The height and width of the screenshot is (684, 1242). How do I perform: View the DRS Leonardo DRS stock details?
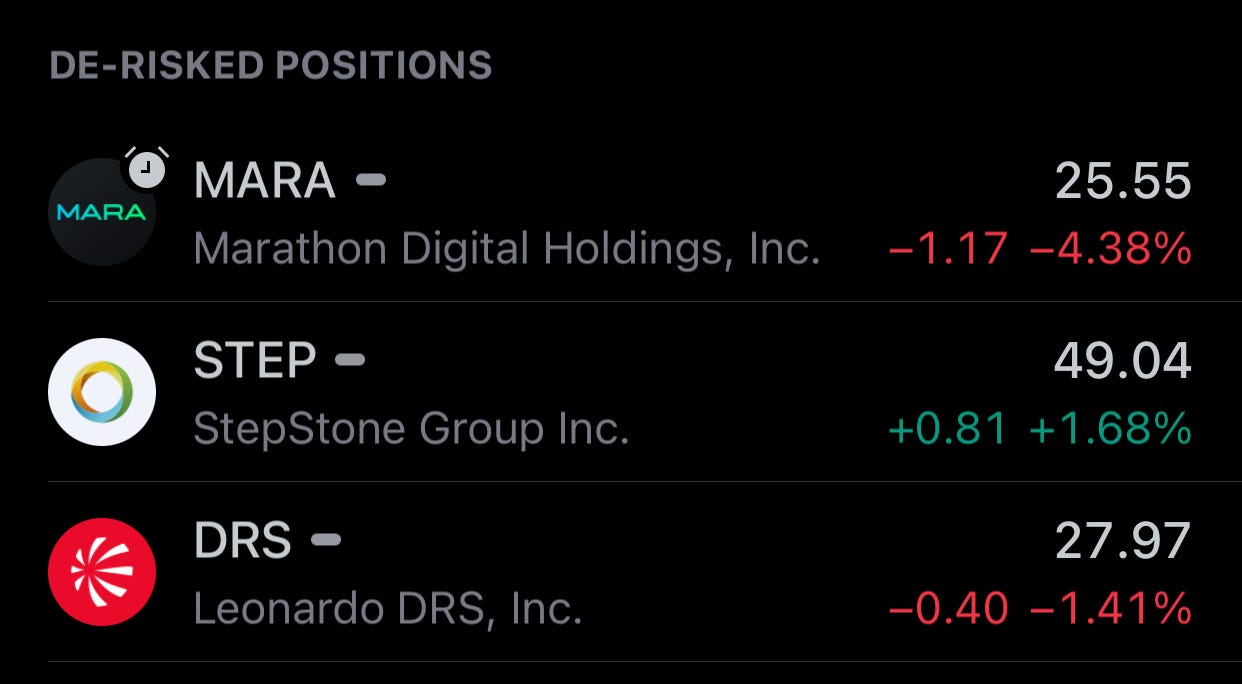click(x=620, y=573)
